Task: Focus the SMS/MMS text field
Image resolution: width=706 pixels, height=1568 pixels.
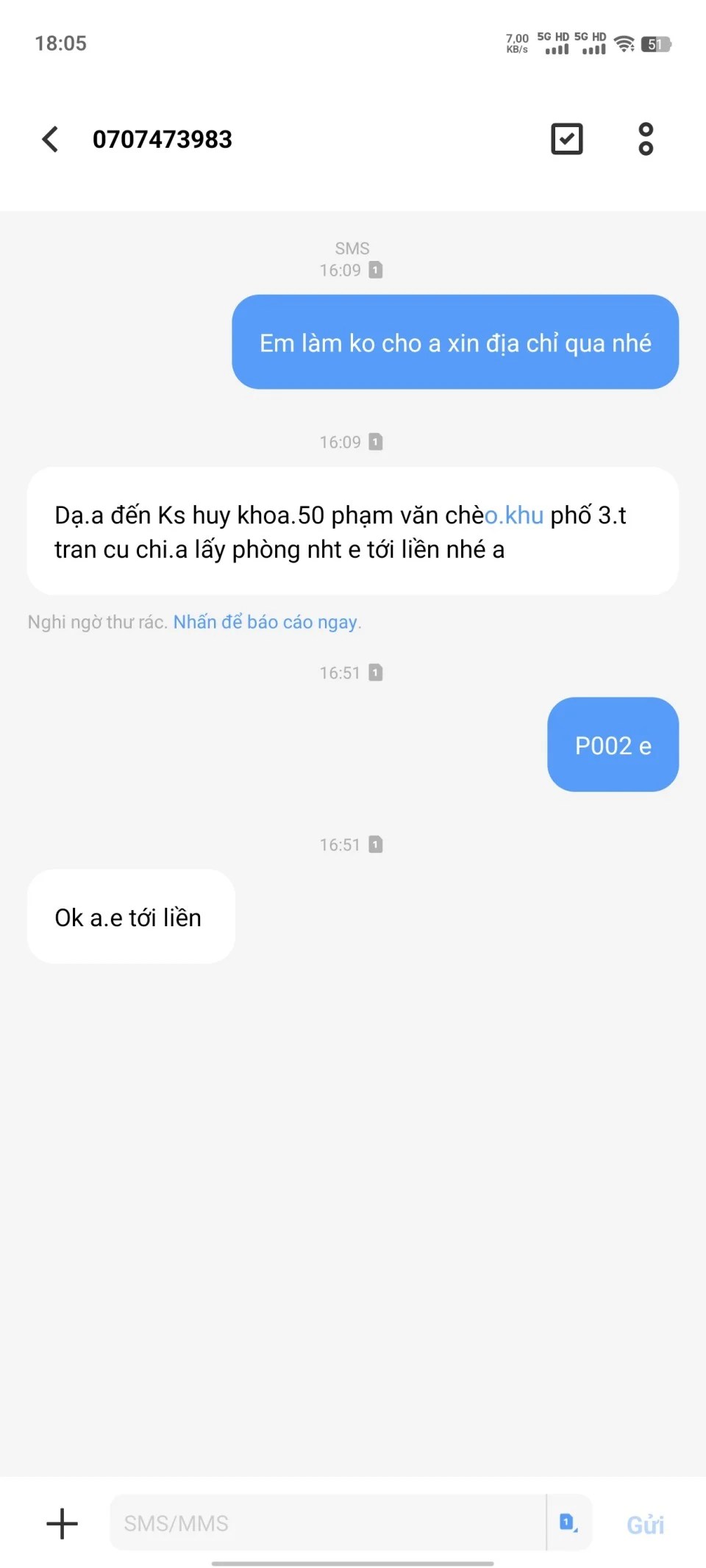Action: click(x=328, y=1523)
